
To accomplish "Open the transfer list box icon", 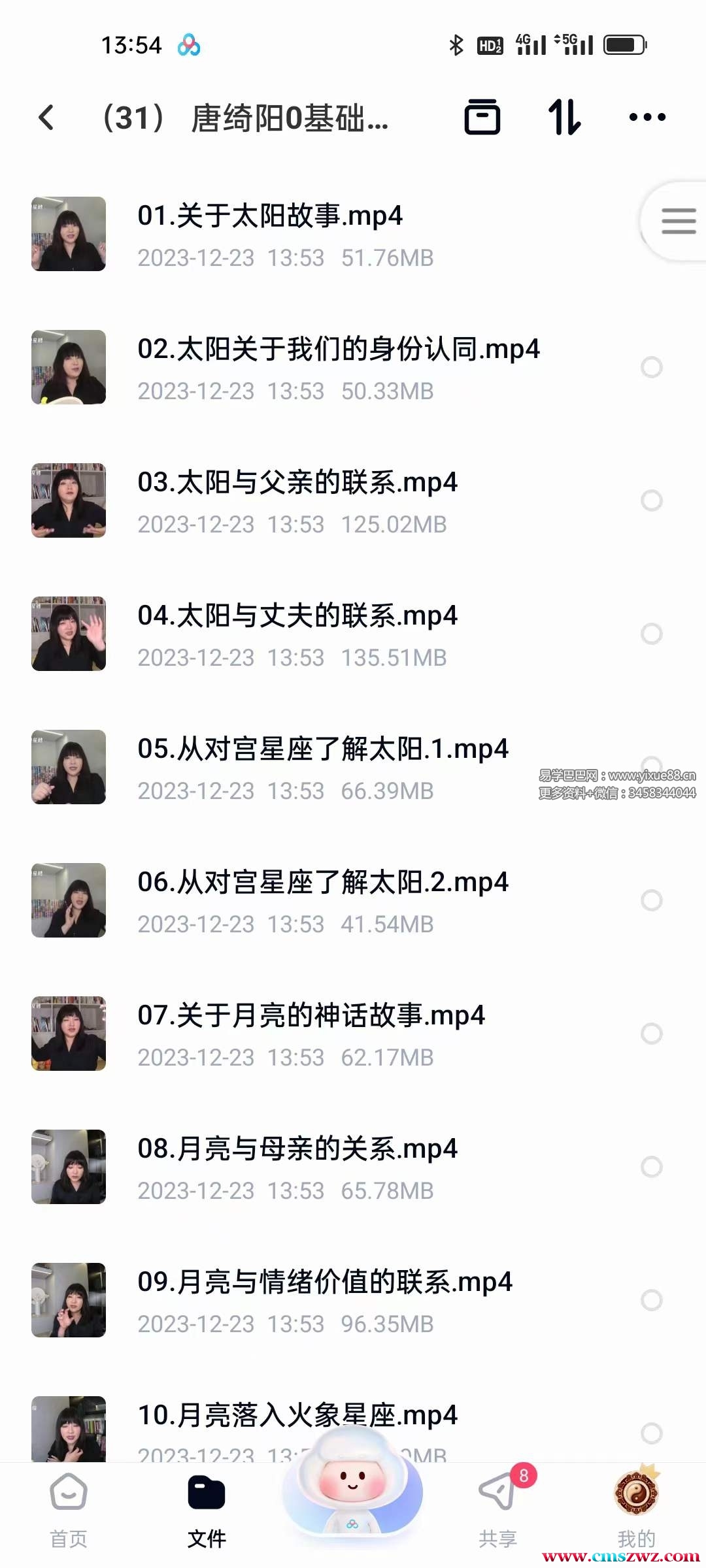I will click(x=482, y=118).
